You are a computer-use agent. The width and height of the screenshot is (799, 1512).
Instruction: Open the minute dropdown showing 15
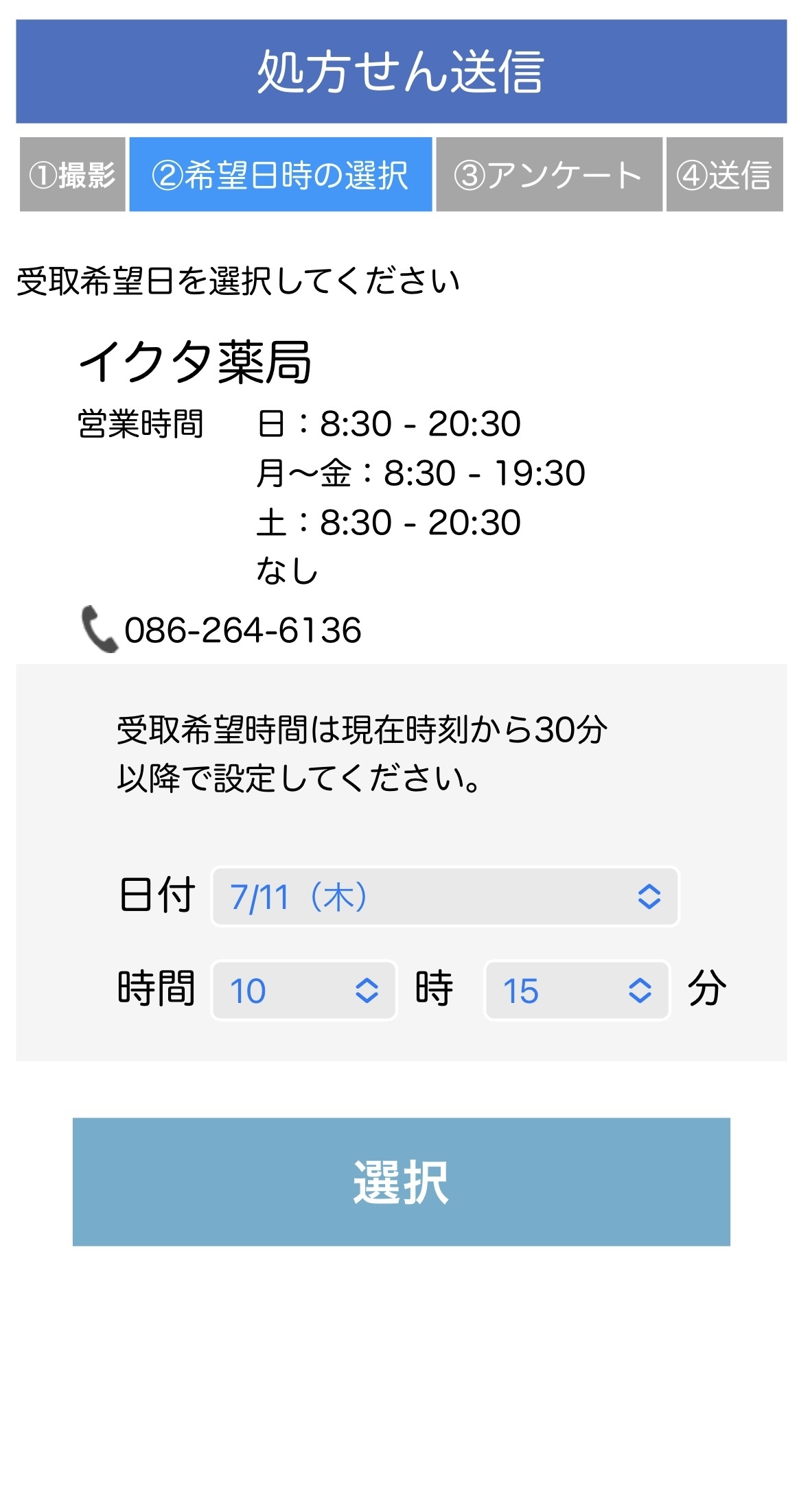(577, 990)
